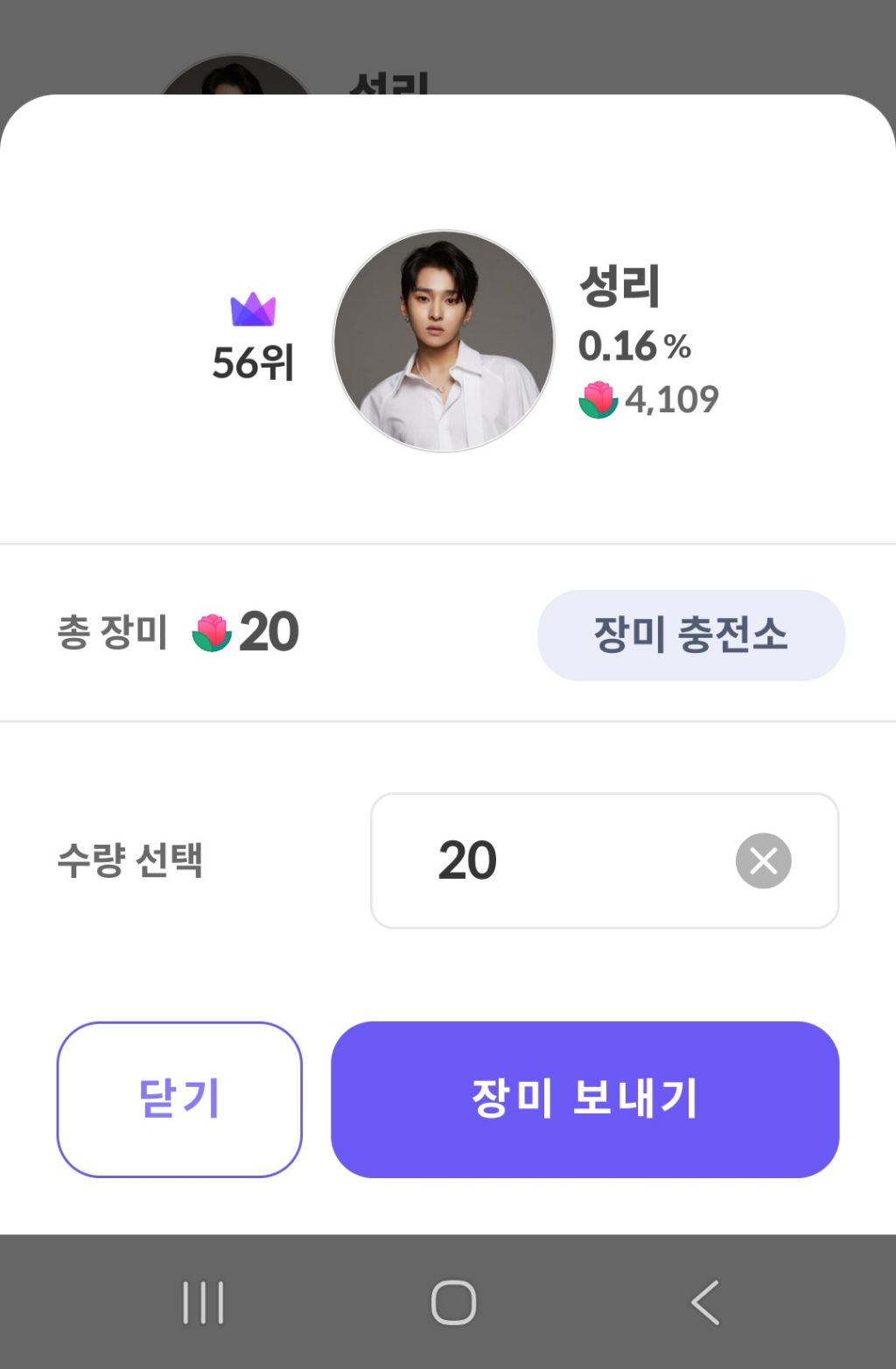Open the 장미 충전소 rose recharge page
This screenshot has height=1369, width=896.
(x=690, y=635)
